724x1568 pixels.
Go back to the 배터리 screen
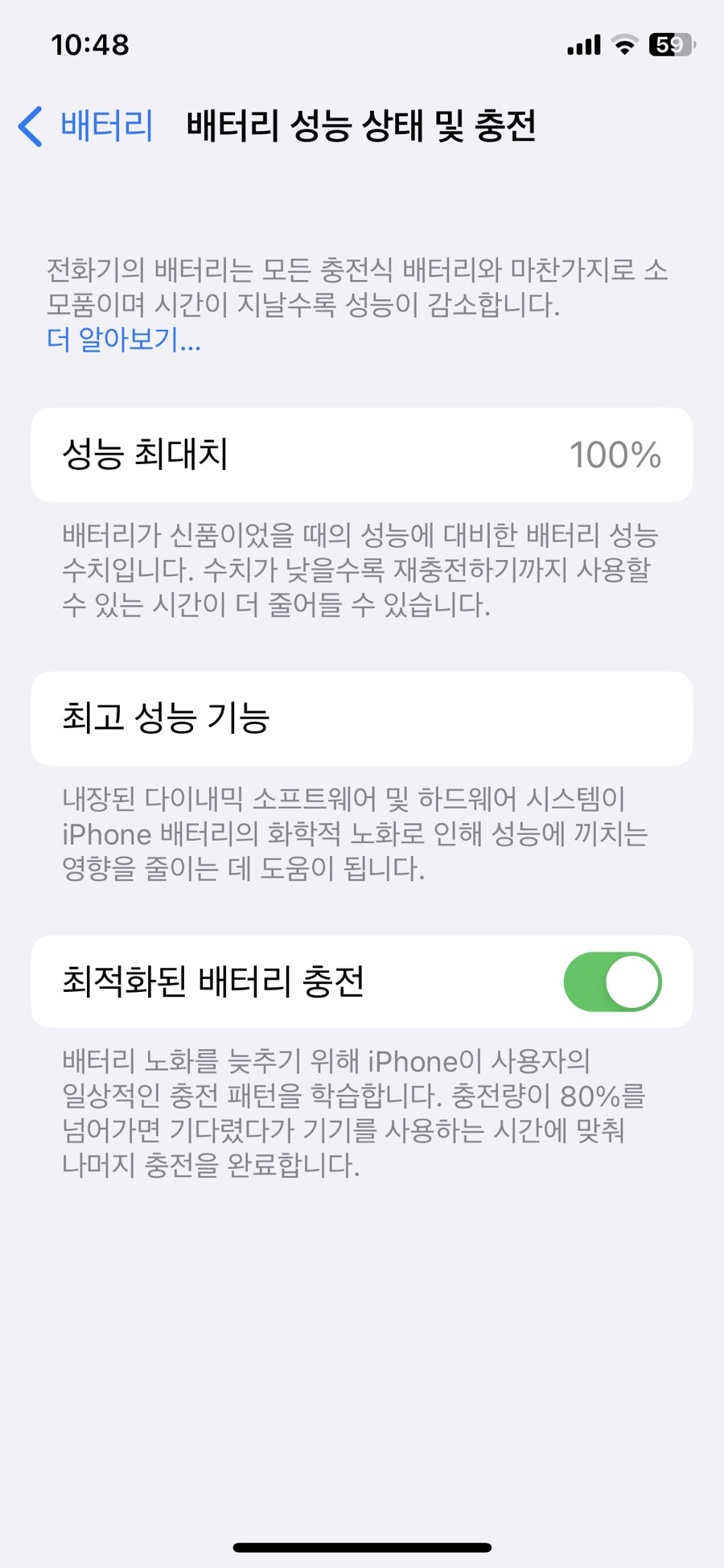pos(85,126)
